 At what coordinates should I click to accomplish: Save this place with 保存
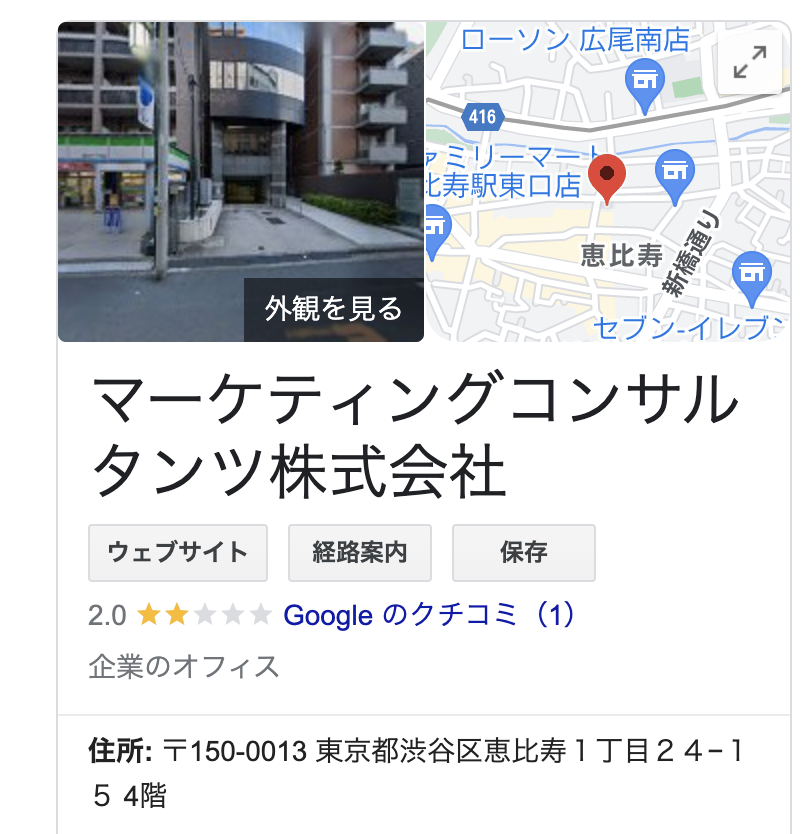click(x=523, y=552)
